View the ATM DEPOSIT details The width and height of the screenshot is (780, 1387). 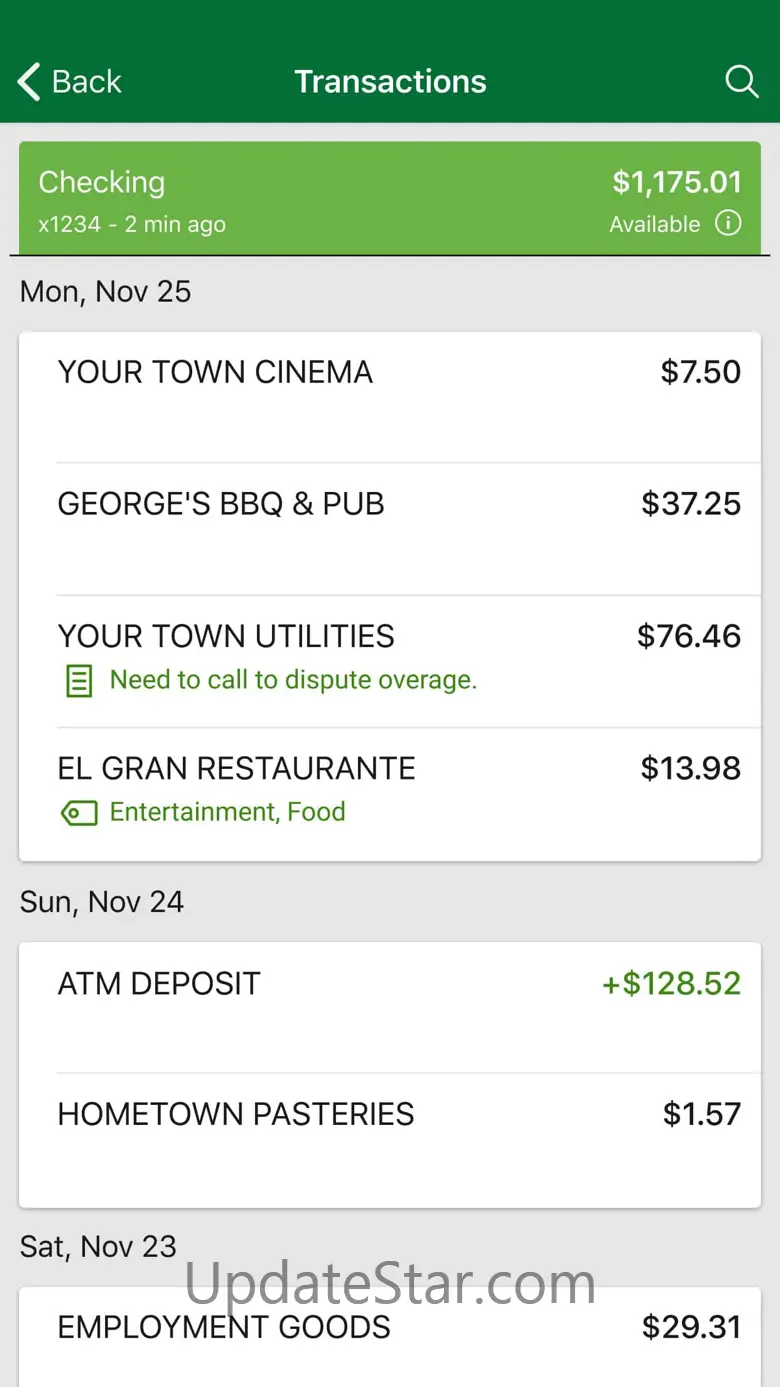[x=390, y=1007]
